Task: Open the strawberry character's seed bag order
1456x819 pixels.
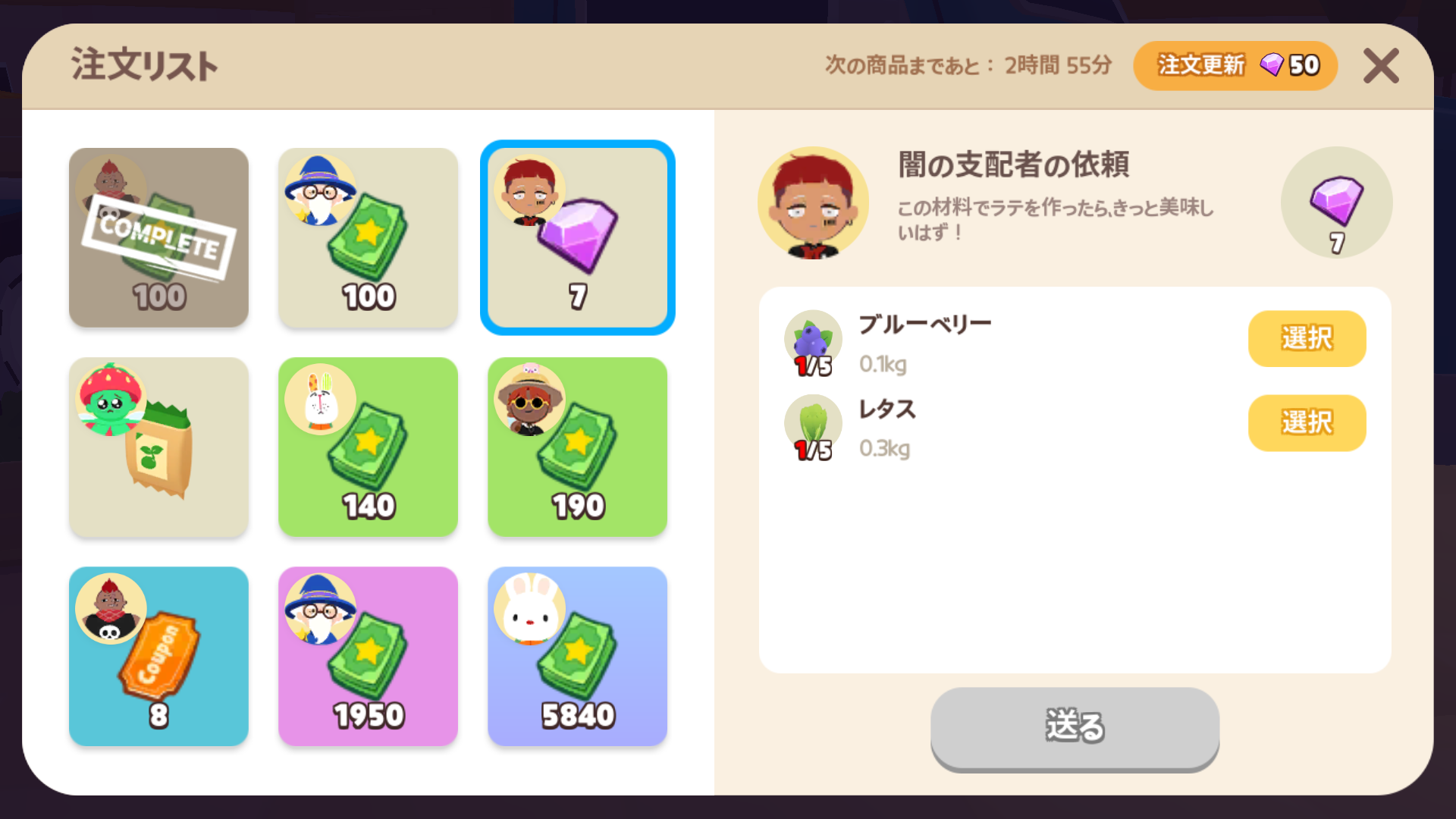Action: (158, 447)
